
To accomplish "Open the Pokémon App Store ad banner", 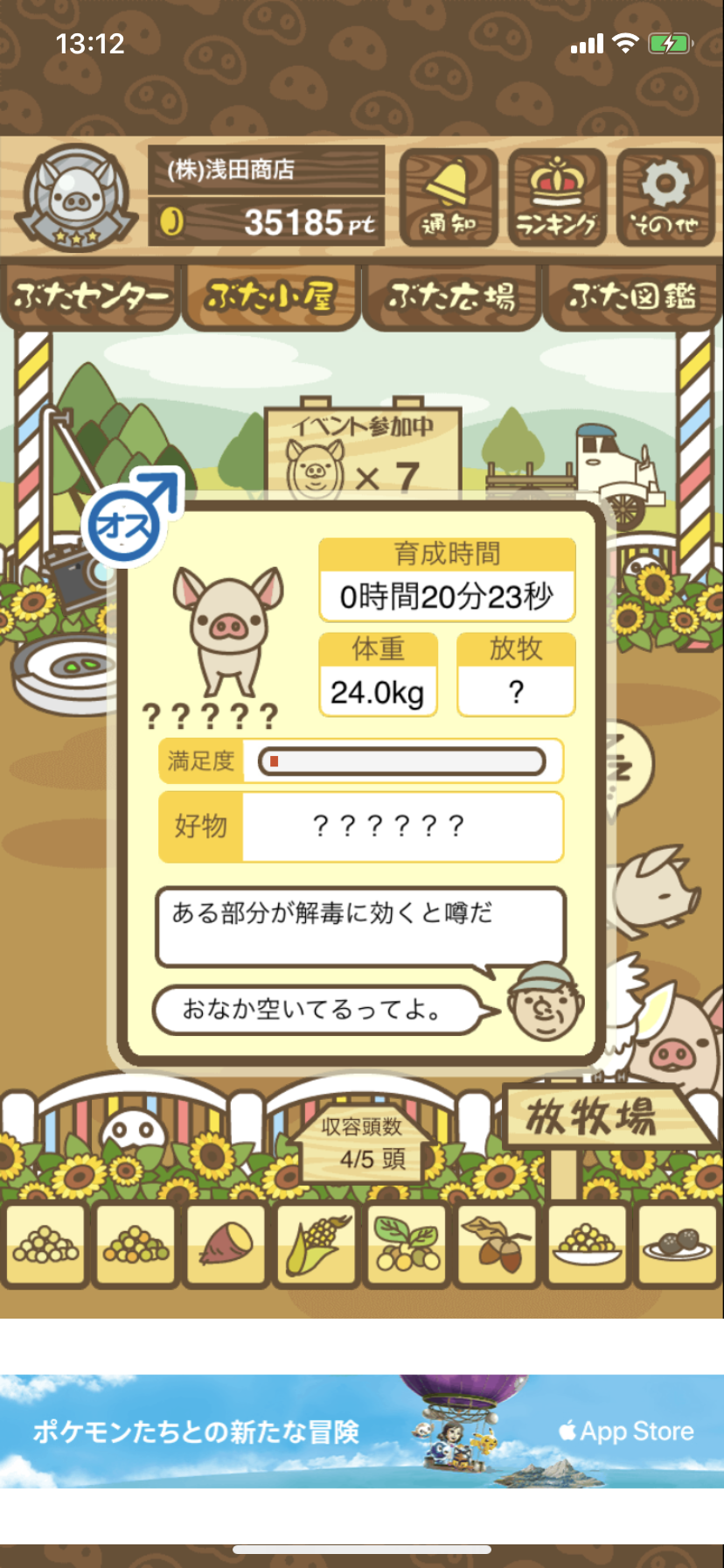I will pyautogui.click(x=362, y=1431).
